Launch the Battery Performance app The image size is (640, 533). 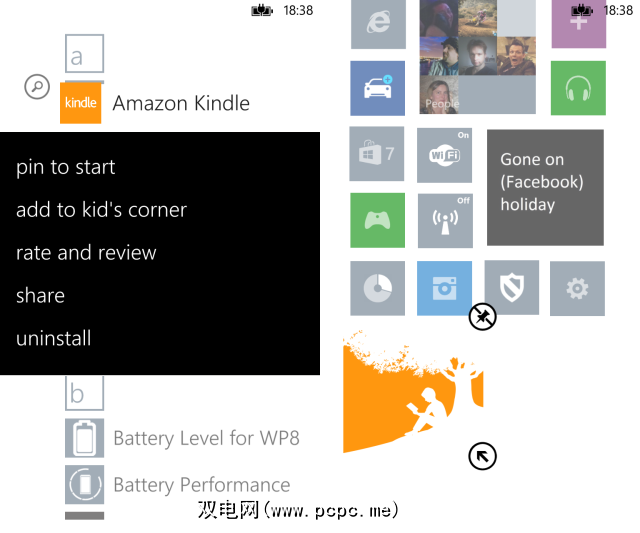[x=200, y=485]
